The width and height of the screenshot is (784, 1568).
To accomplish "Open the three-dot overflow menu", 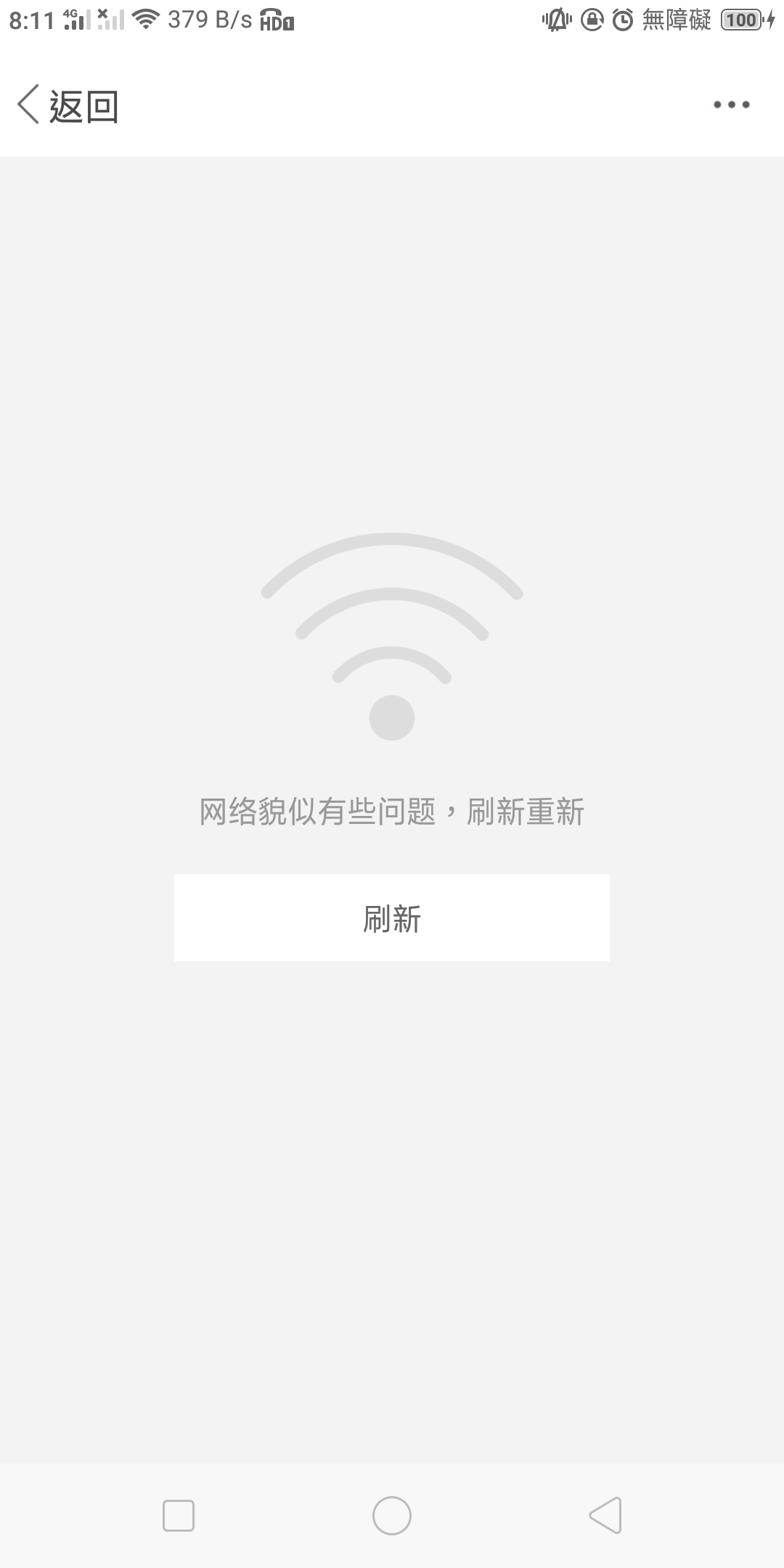I will tap(731, 105).
